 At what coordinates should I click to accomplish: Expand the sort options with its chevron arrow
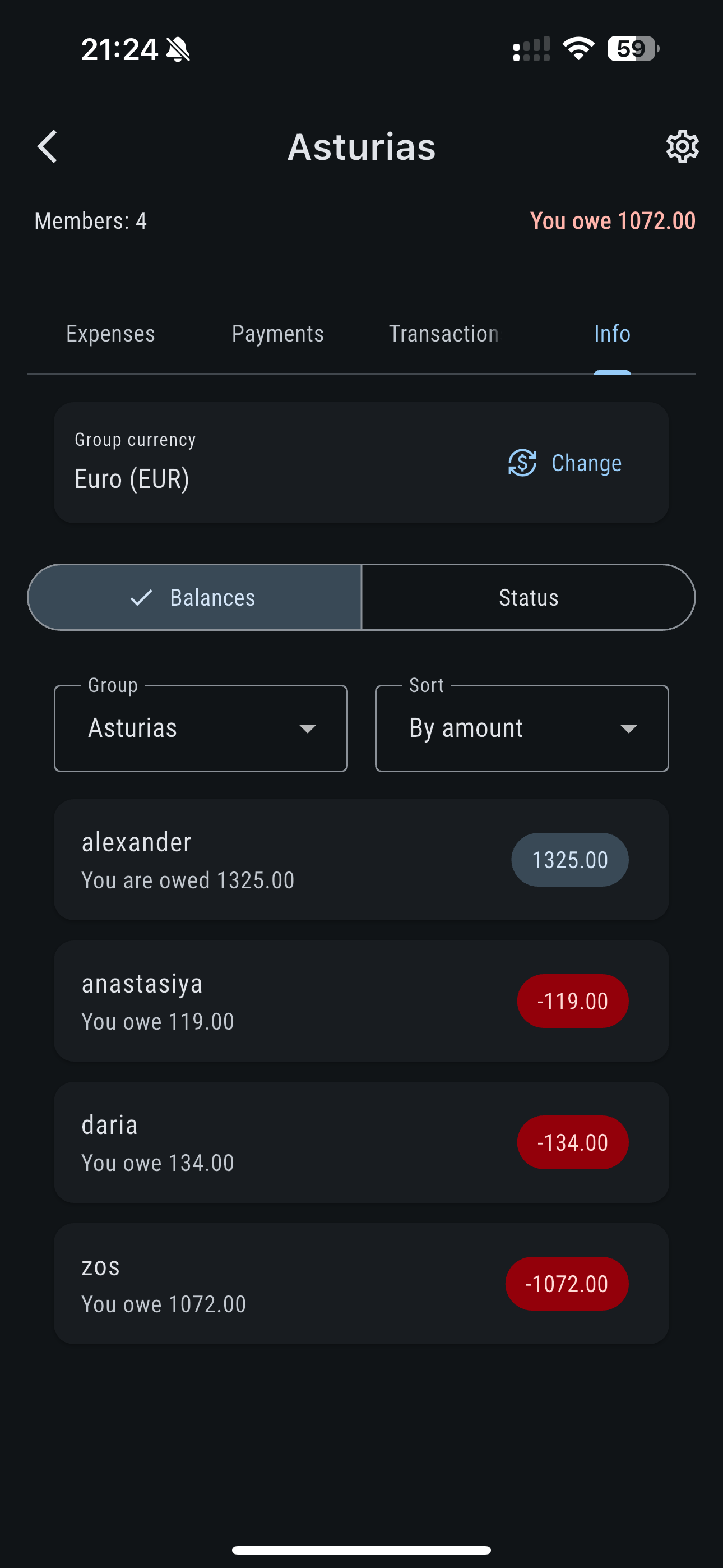630,728
